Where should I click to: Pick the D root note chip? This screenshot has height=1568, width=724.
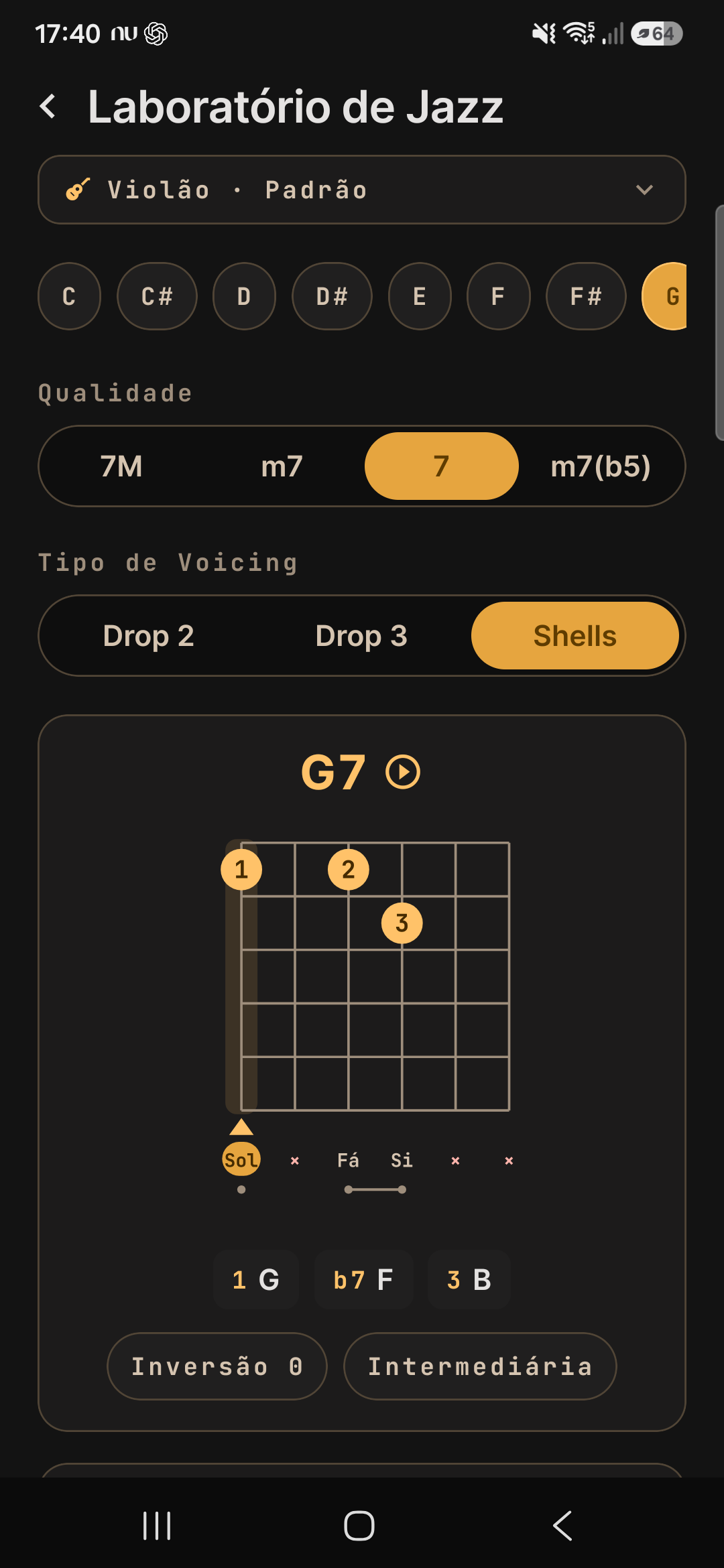click(x=244, y=296)
